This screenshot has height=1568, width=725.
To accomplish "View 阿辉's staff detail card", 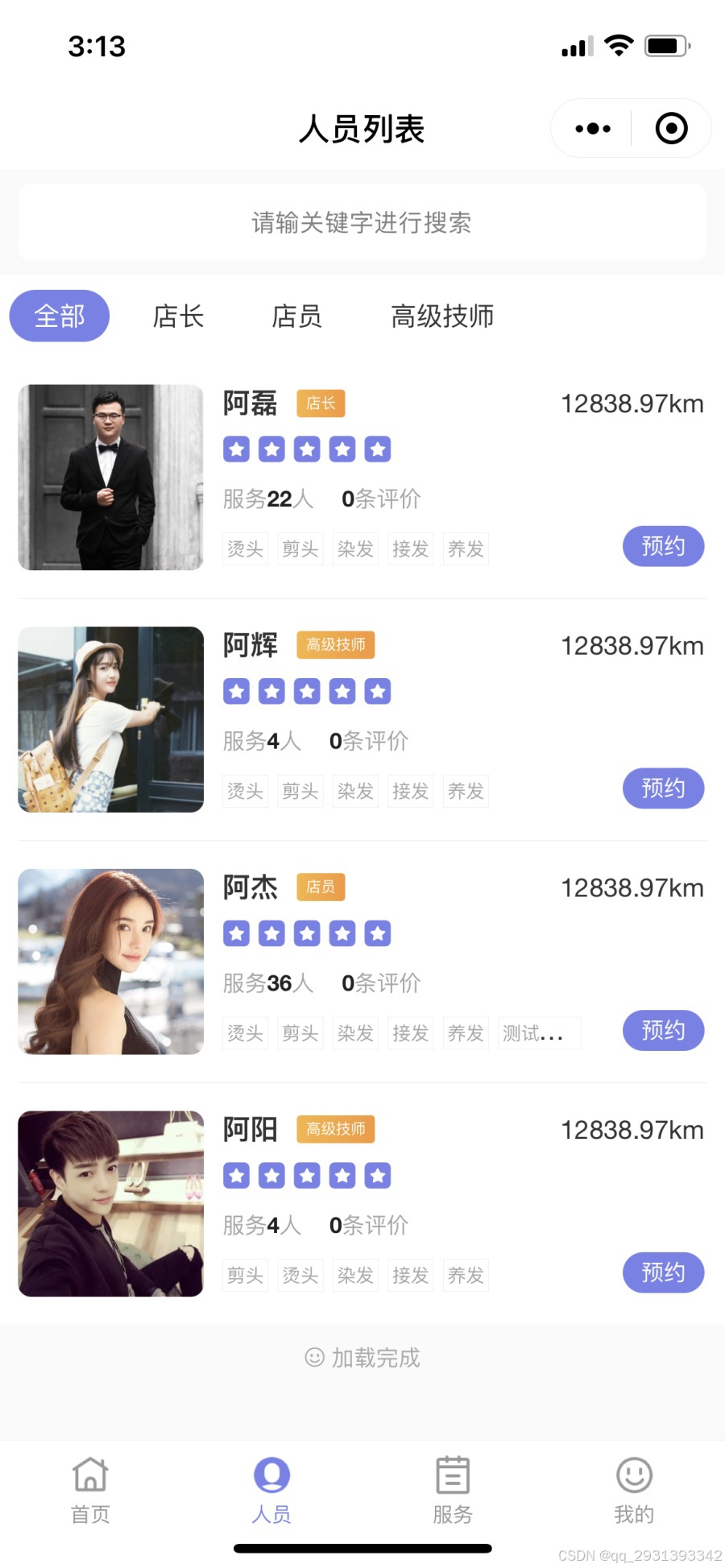I will click(111, 719).
